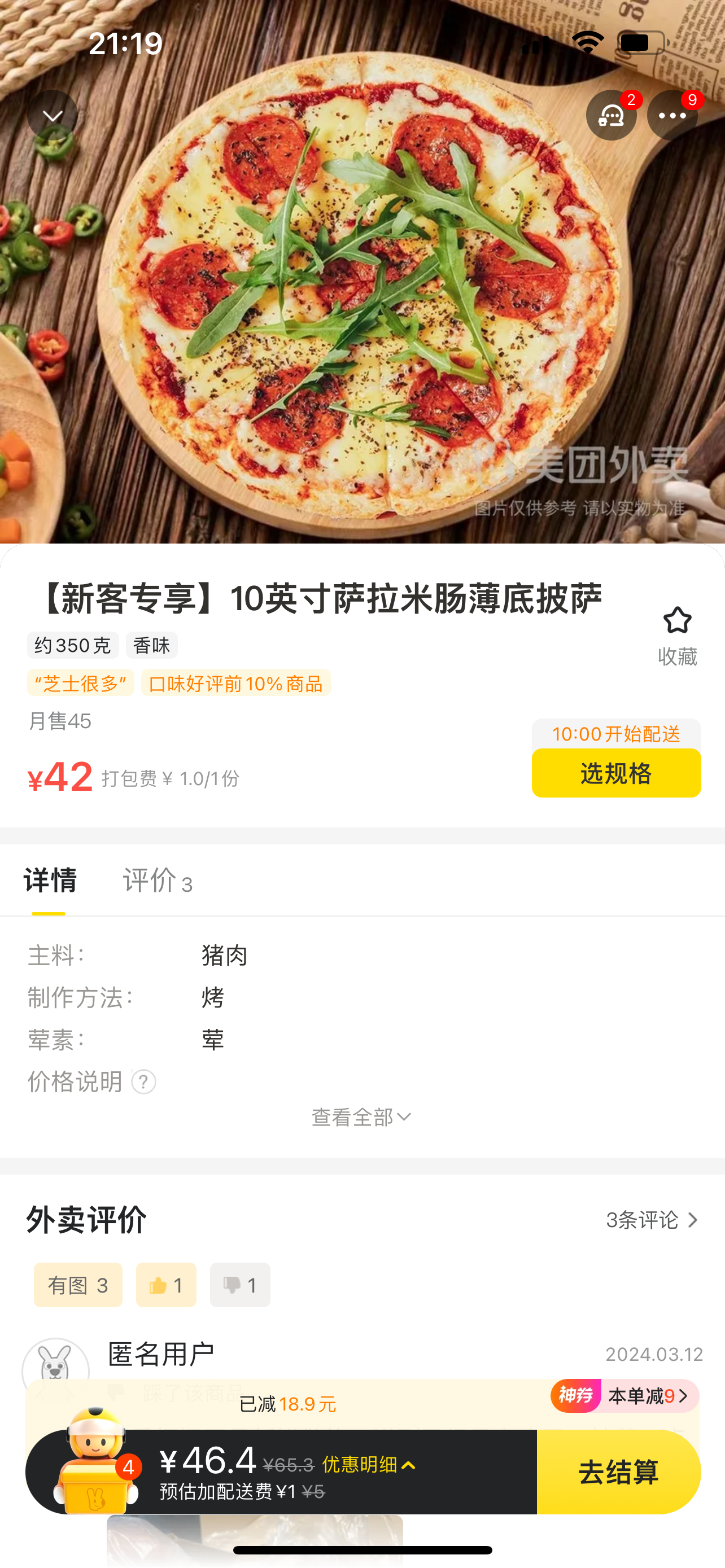This screenshot has height=1568, width=725.
Task: Expand details with 查看全部
Action: (x=361, y=1117)
